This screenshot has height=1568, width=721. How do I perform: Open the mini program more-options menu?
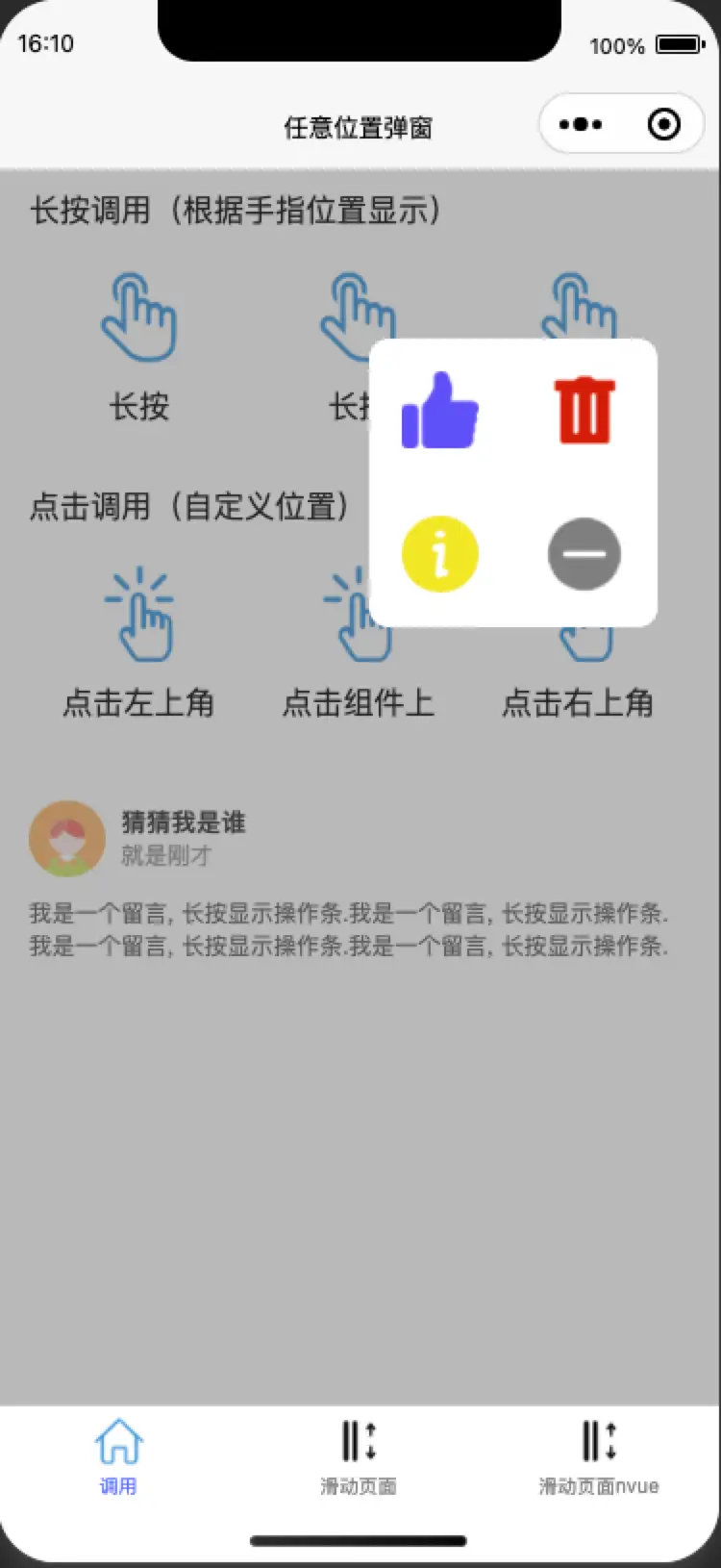point(581,124)
